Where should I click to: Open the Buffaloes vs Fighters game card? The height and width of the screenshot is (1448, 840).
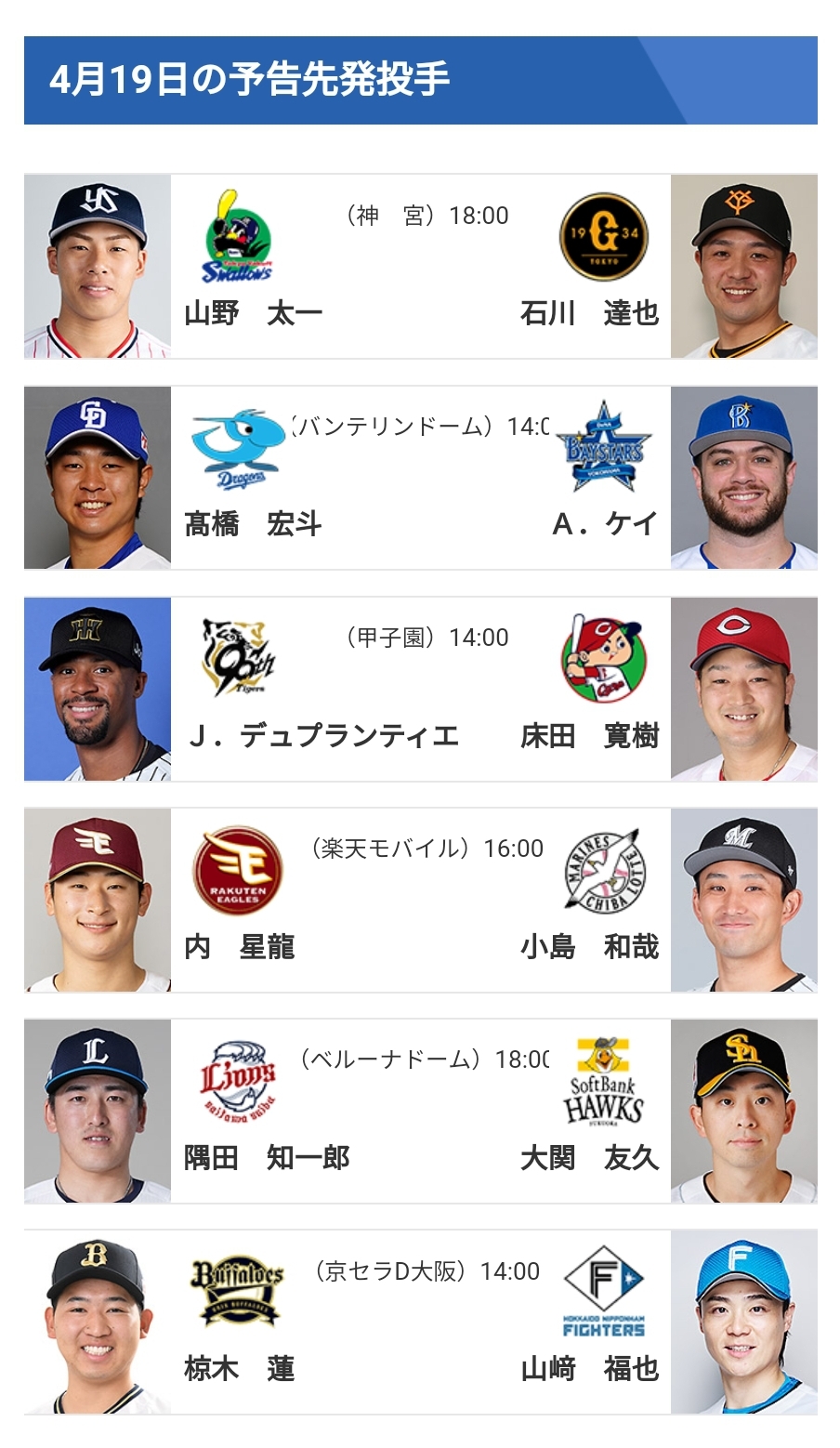coord(420,1322)
